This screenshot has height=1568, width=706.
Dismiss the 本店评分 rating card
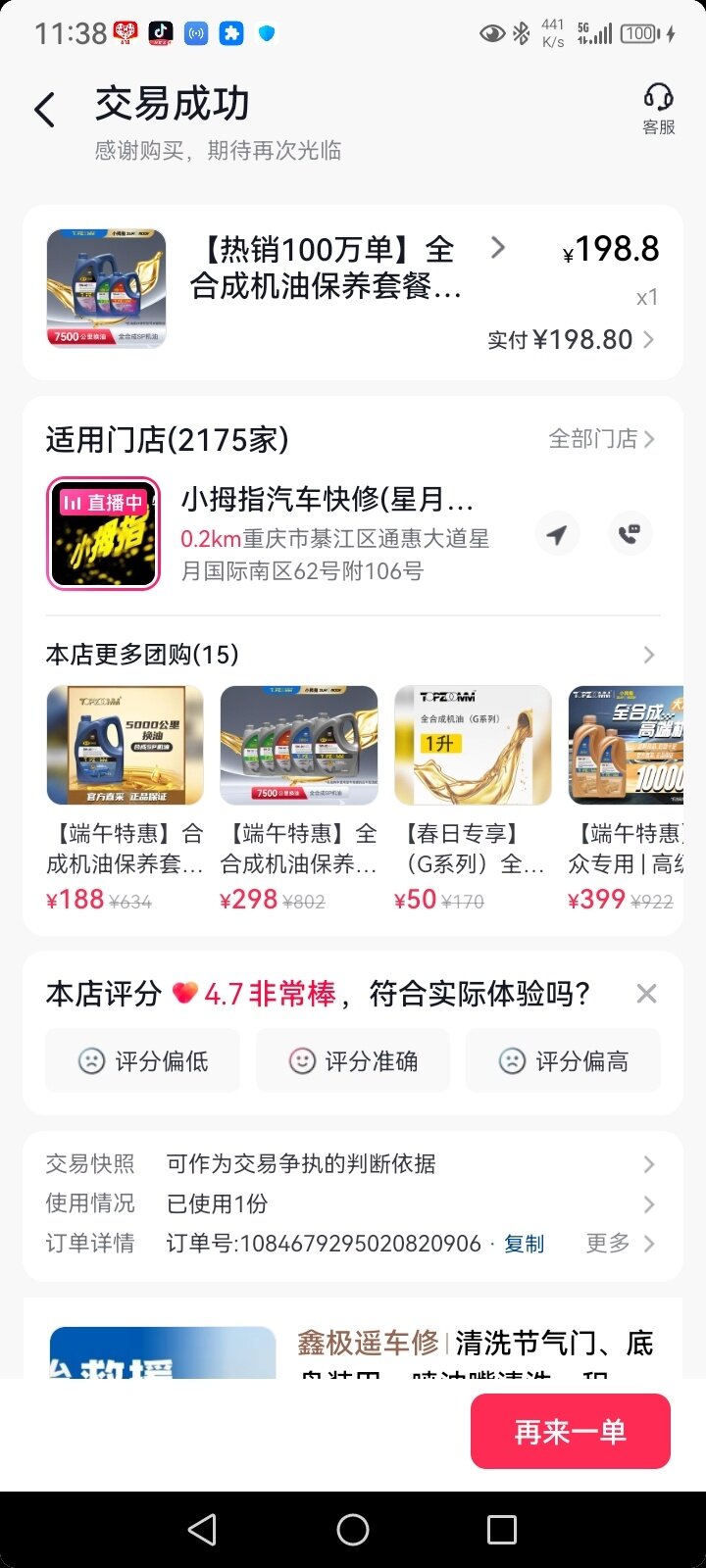[646, 994]
